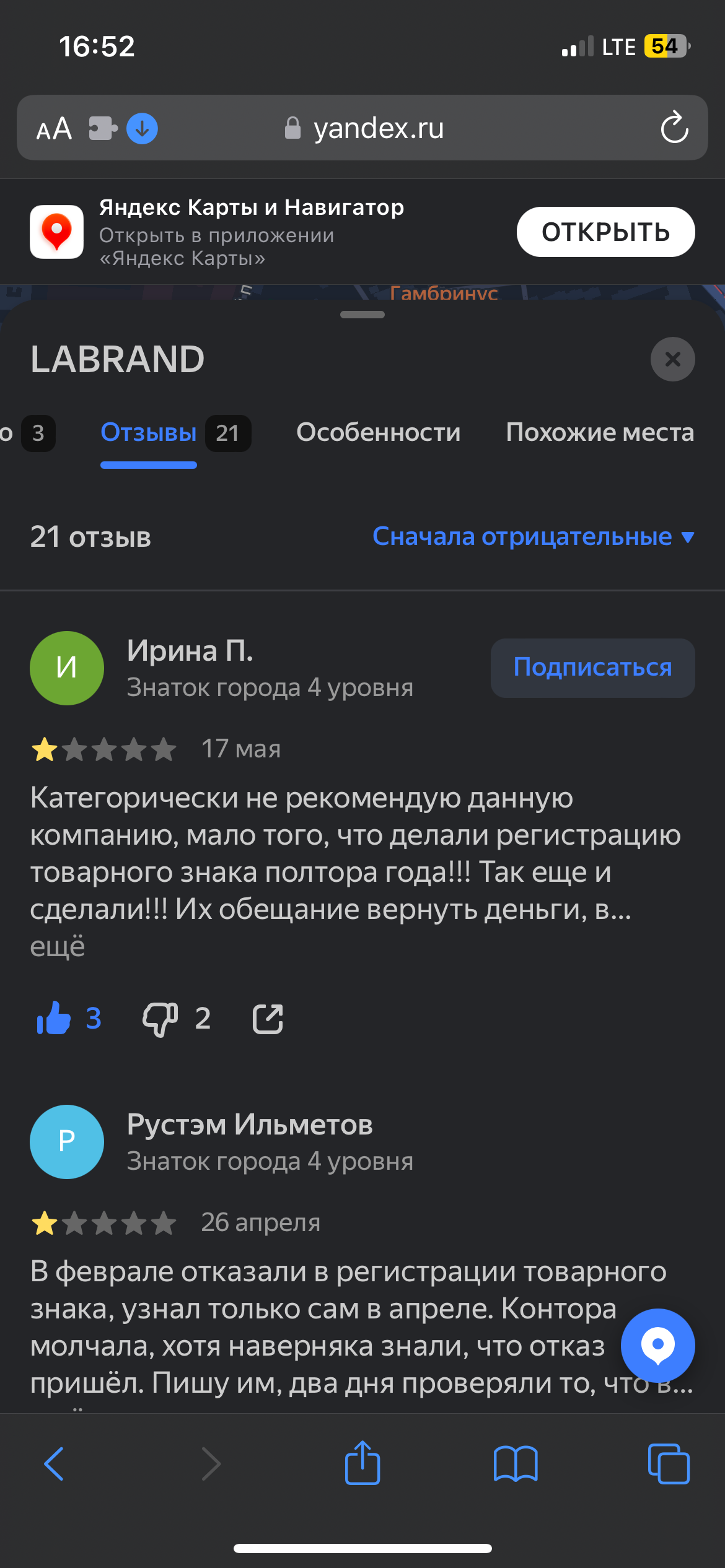
Task: Expand Ирина П.'s review by tapping ещё
Action: pos(58,947)
